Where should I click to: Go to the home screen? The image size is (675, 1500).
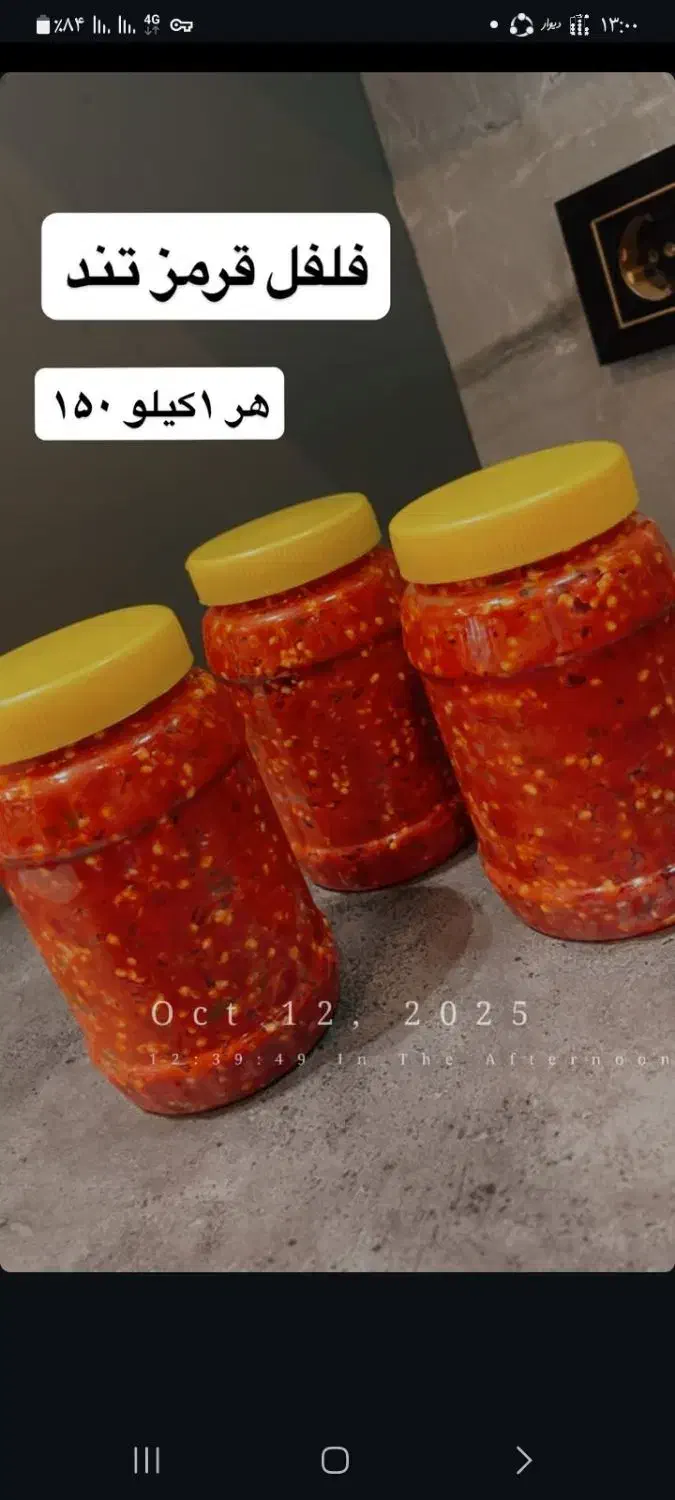click(x=335, y=1460)
